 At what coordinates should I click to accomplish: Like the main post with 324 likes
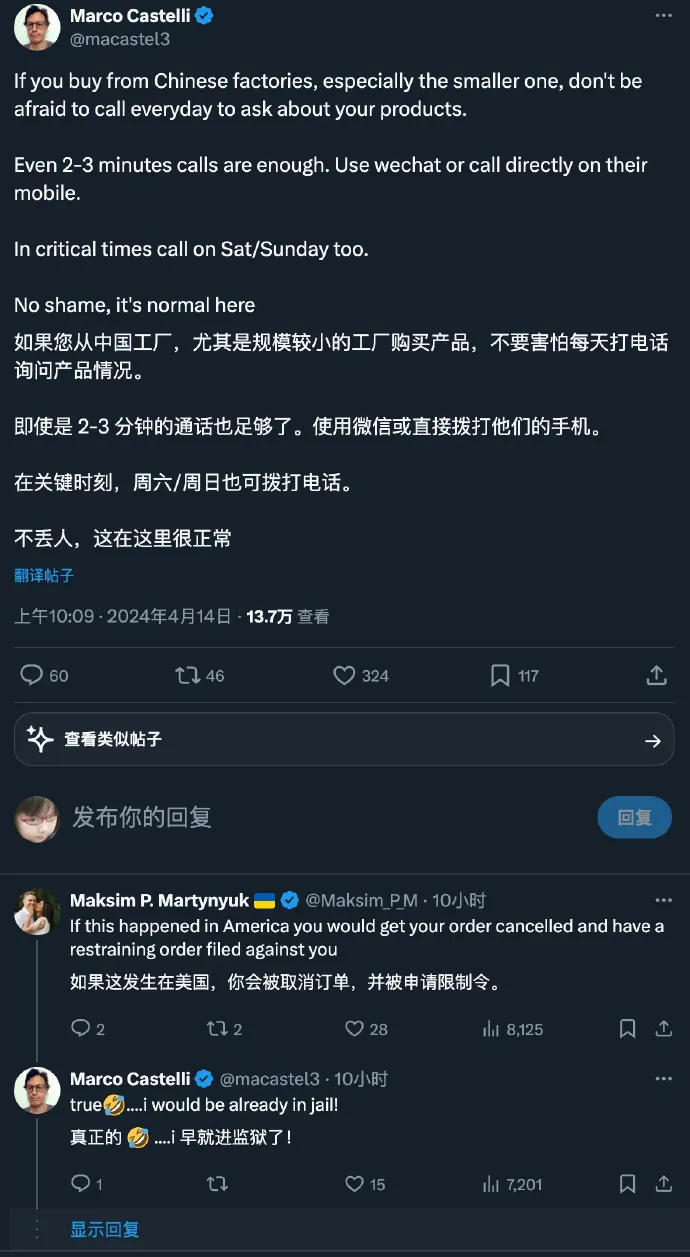point(344,676)
